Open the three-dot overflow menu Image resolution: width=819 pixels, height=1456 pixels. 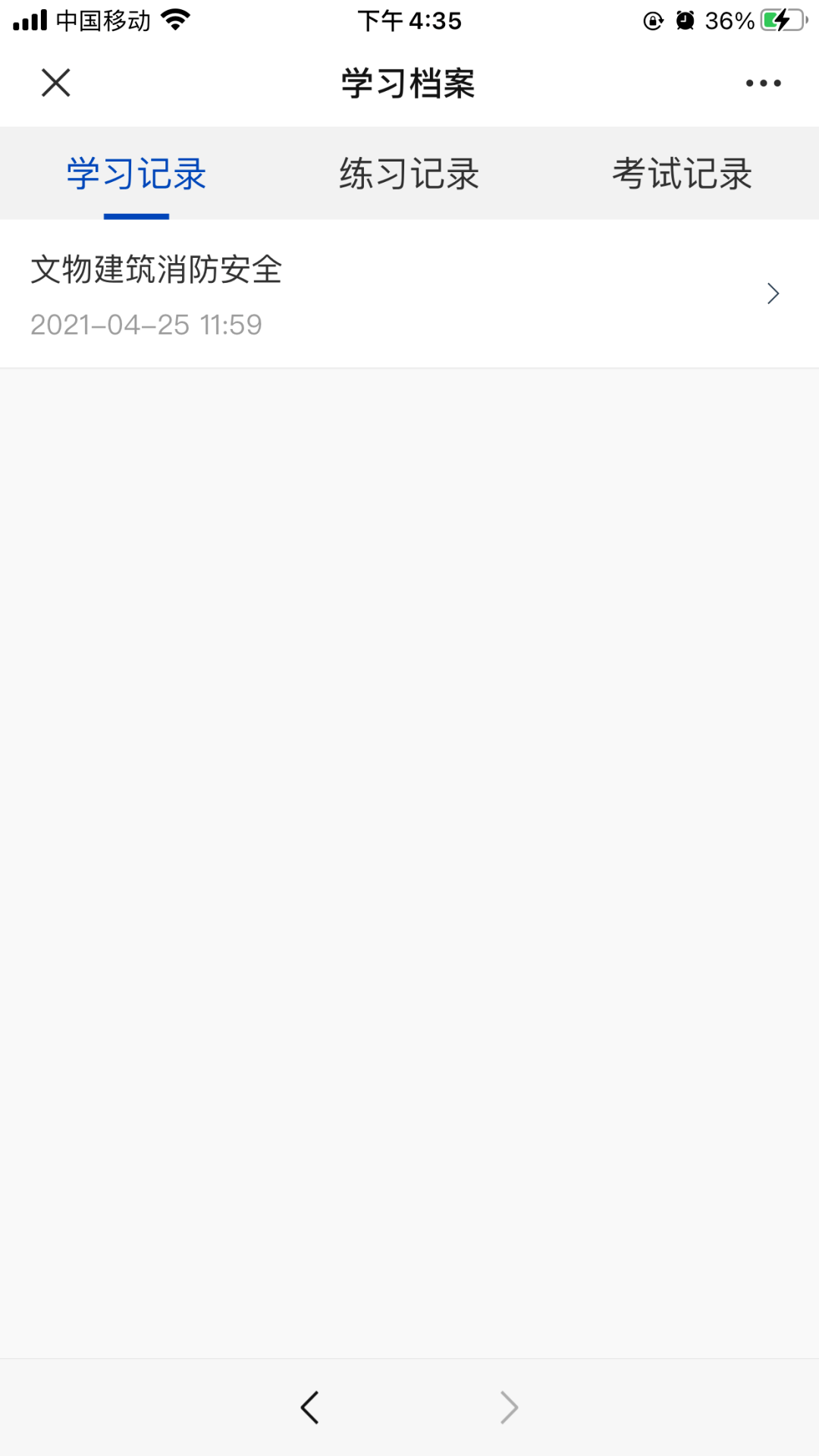tap(763, 83)
